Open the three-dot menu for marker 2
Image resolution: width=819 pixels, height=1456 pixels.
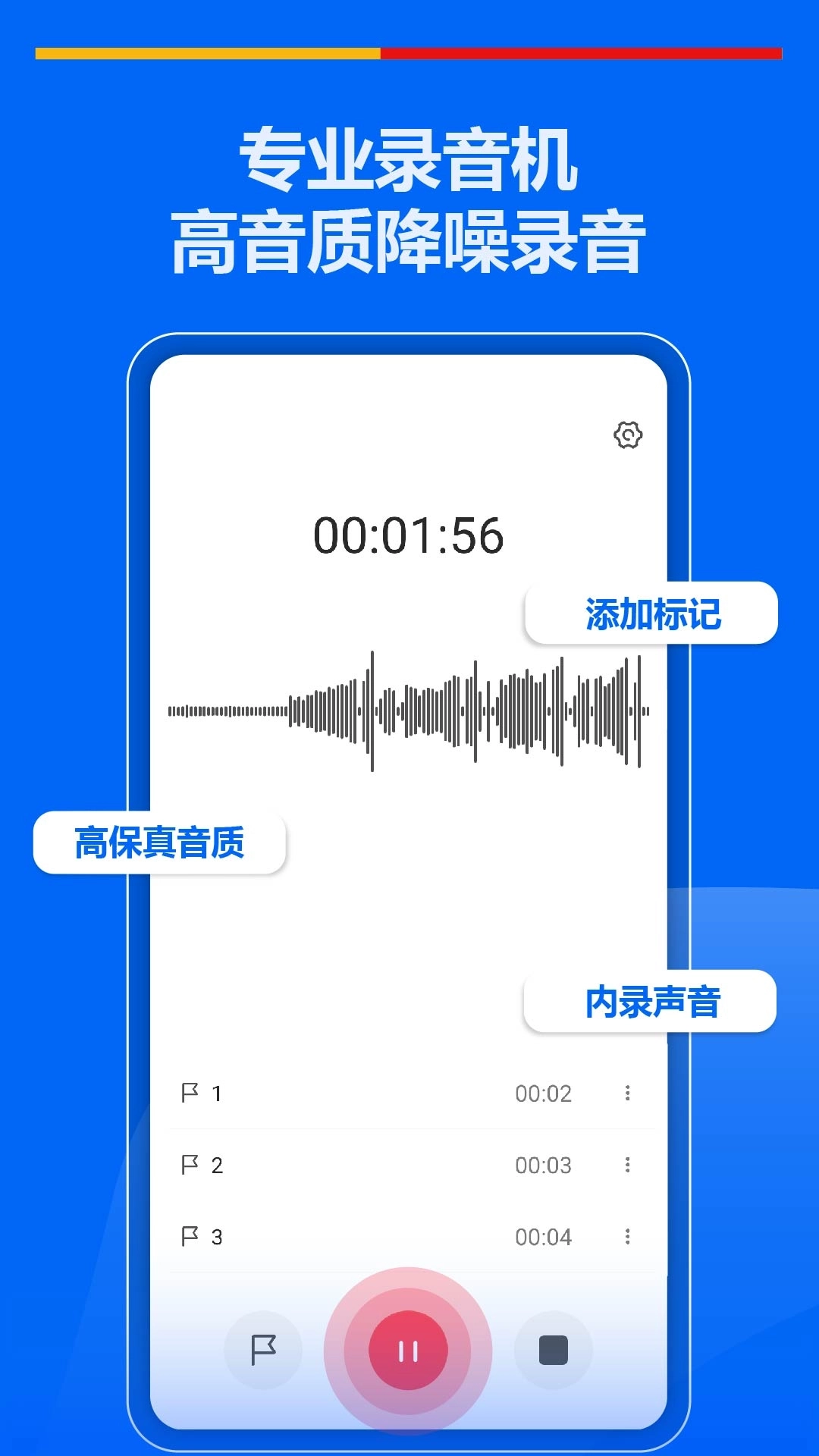click(628, 1165)
